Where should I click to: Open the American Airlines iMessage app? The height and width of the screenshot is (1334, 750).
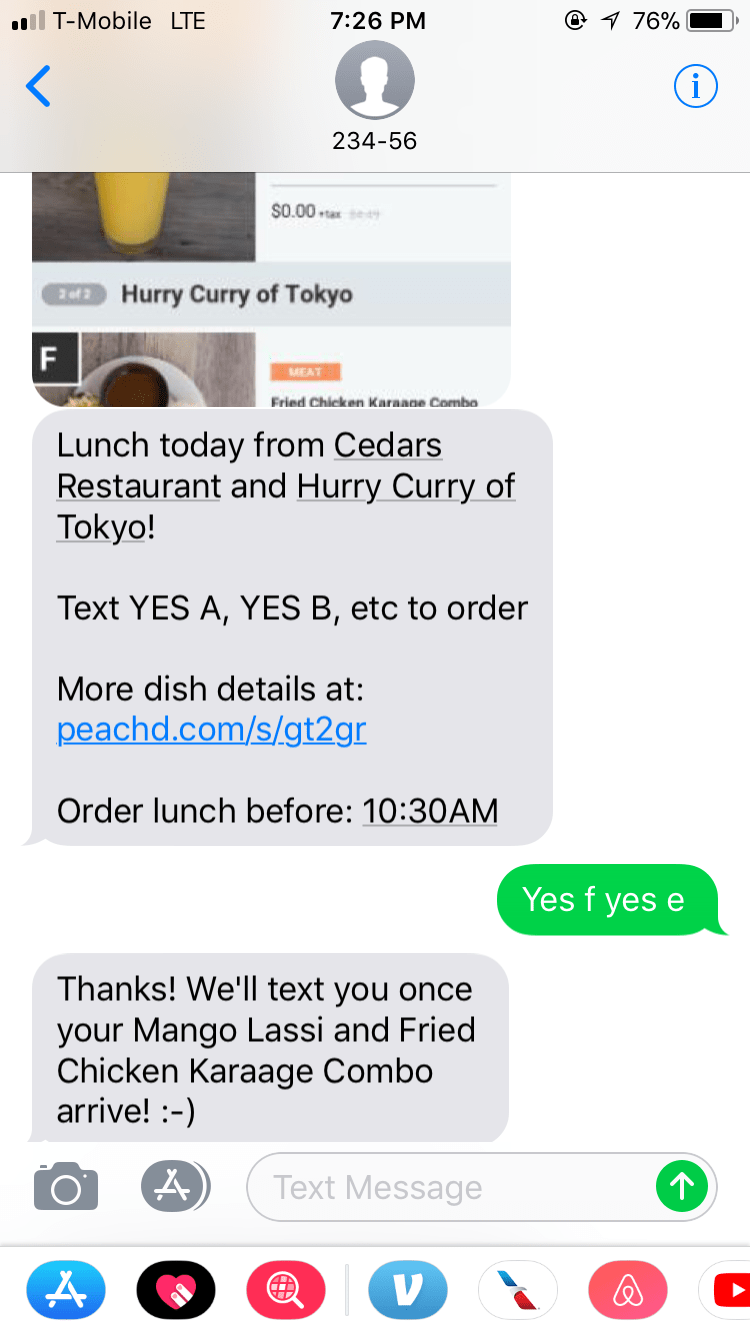(518, 1290)
